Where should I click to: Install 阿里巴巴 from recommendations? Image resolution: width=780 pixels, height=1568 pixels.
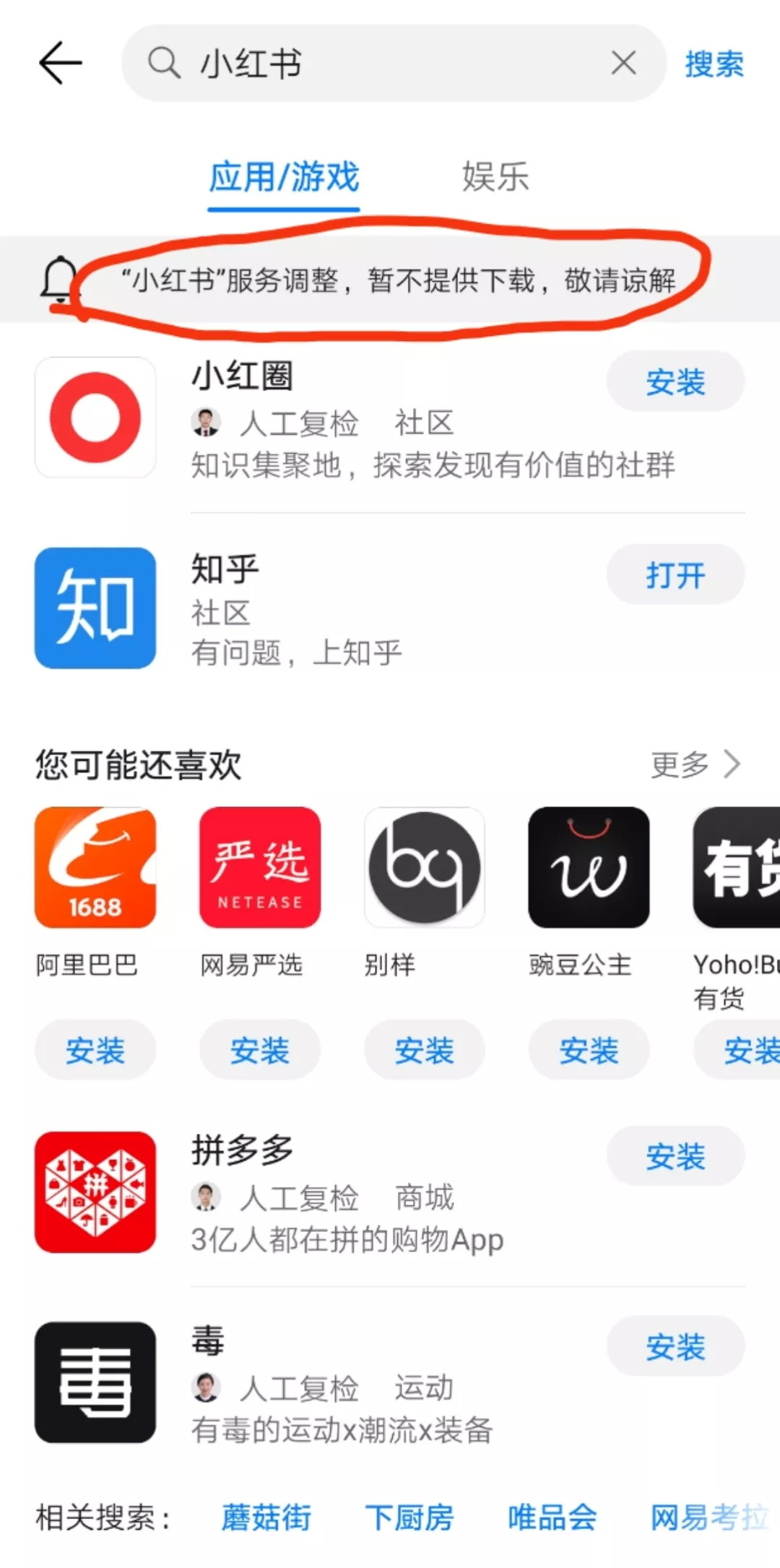point(95,1050)
